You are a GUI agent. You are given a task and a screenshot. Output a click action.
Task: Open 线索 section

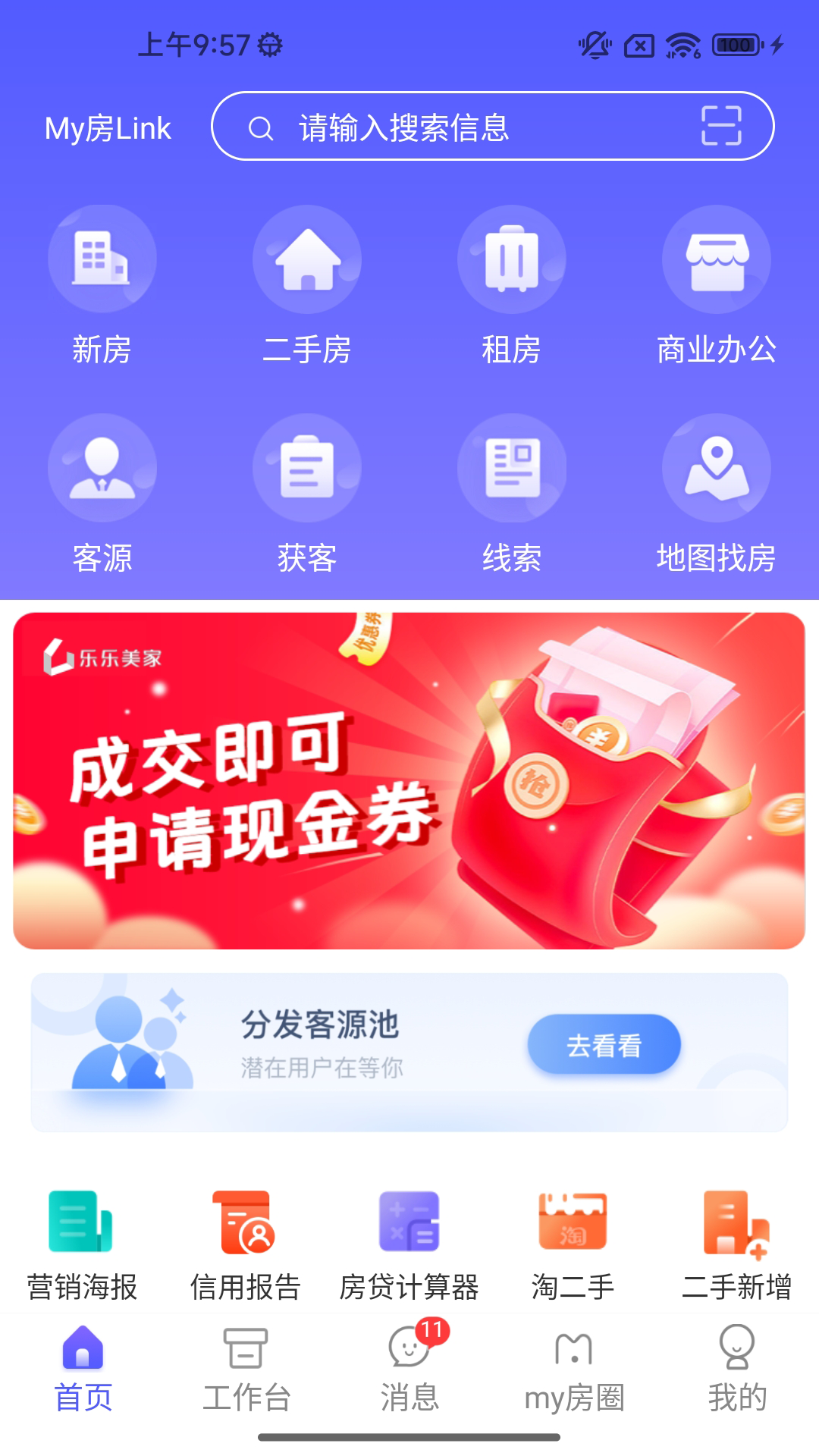click(512, 494)
